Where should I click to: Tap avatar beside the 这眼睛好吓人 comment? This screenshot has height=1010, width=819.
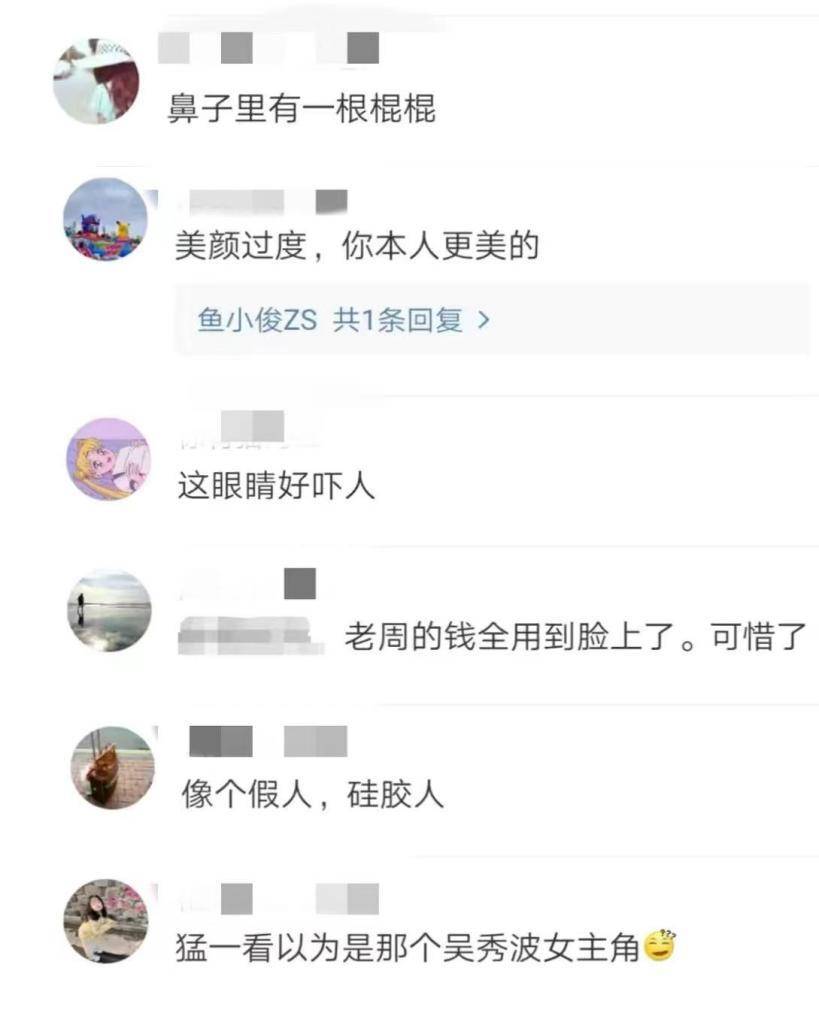pyautogui.click(x=108, y=459)
